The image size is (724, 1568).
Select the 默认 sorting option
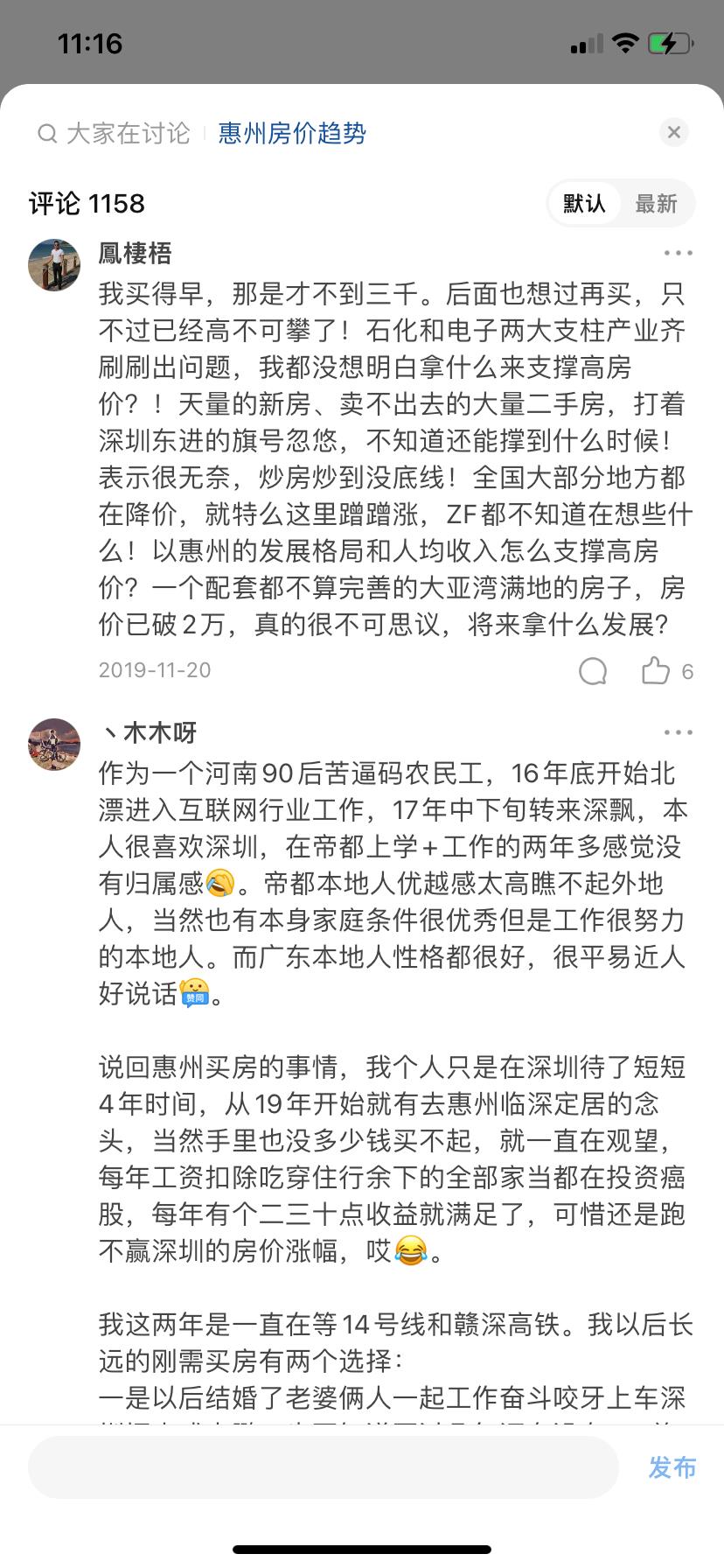coord(584,204)
